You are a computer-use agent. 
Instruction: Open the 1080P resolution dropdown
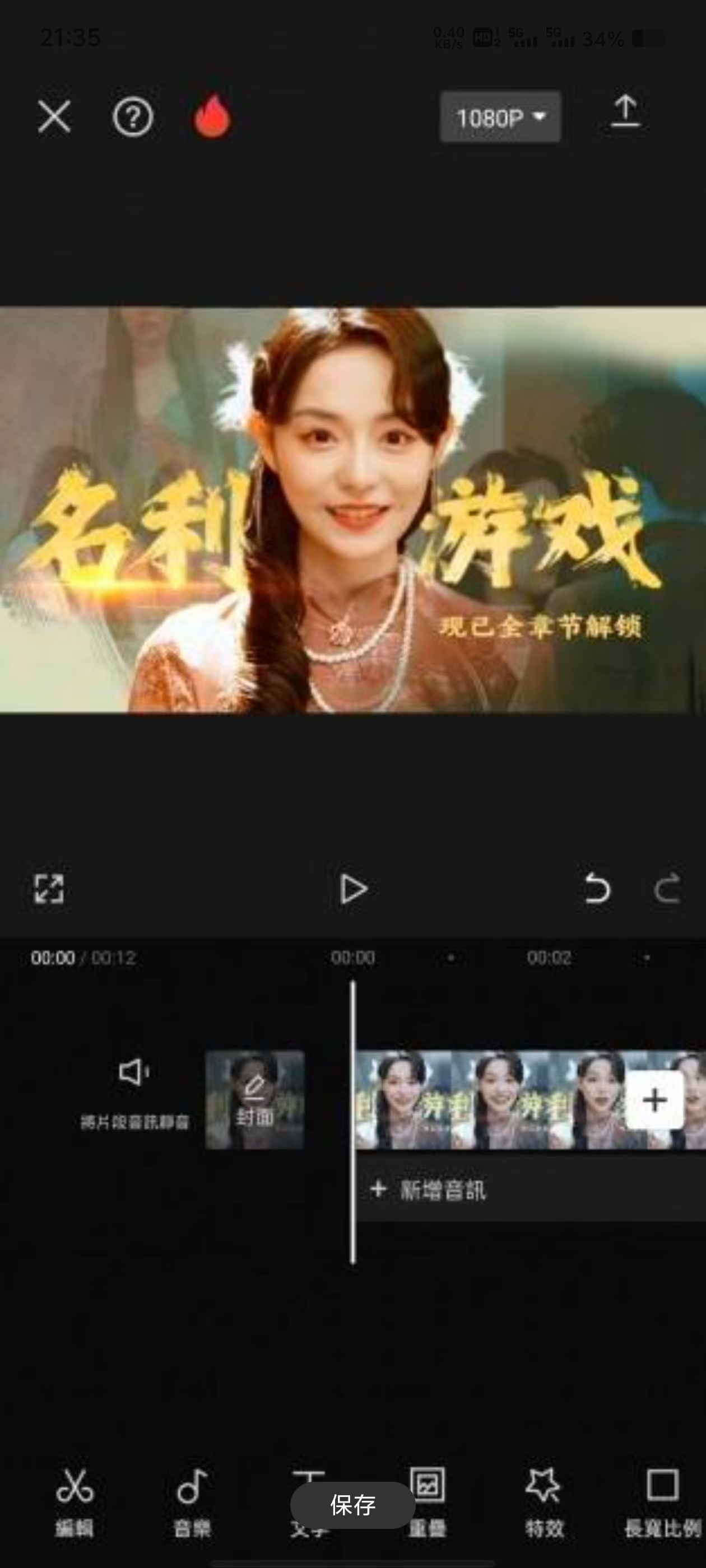[499, 117]
